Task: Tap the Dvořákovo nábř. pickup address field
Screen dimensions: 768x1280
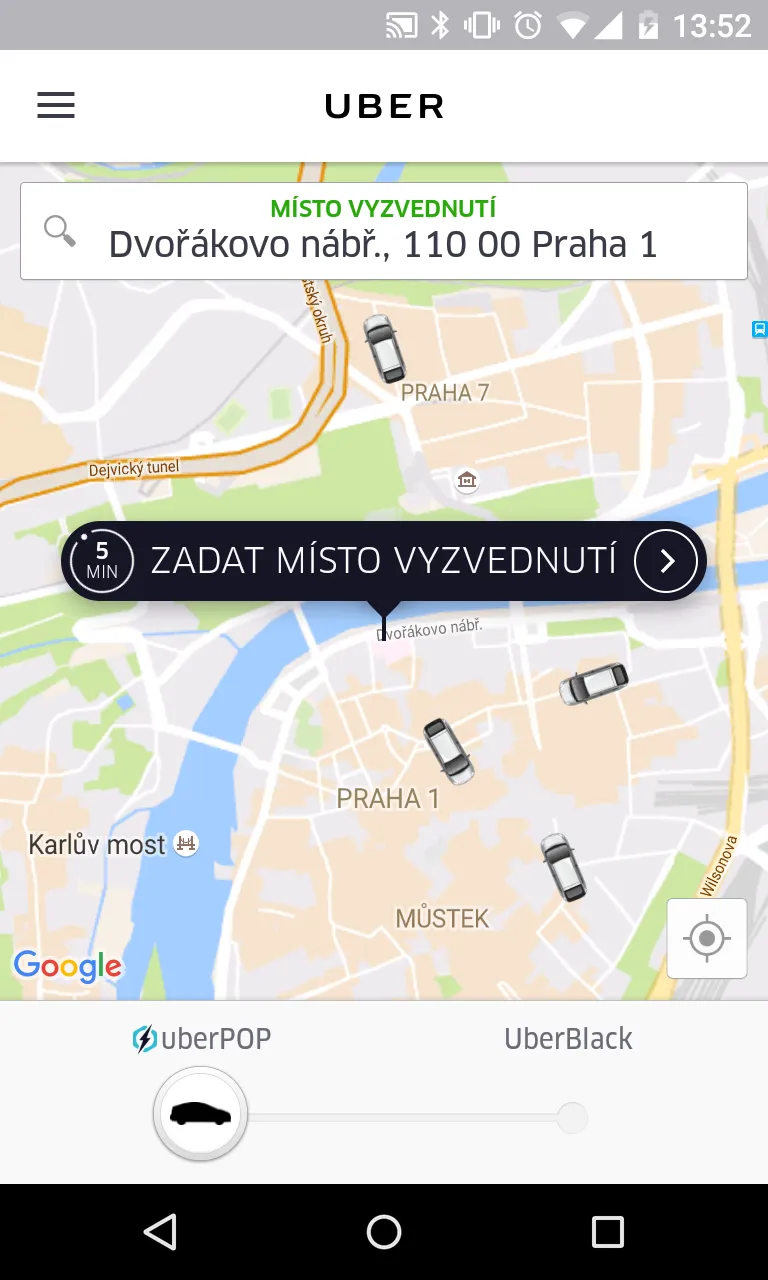Action: pos(384,243)
